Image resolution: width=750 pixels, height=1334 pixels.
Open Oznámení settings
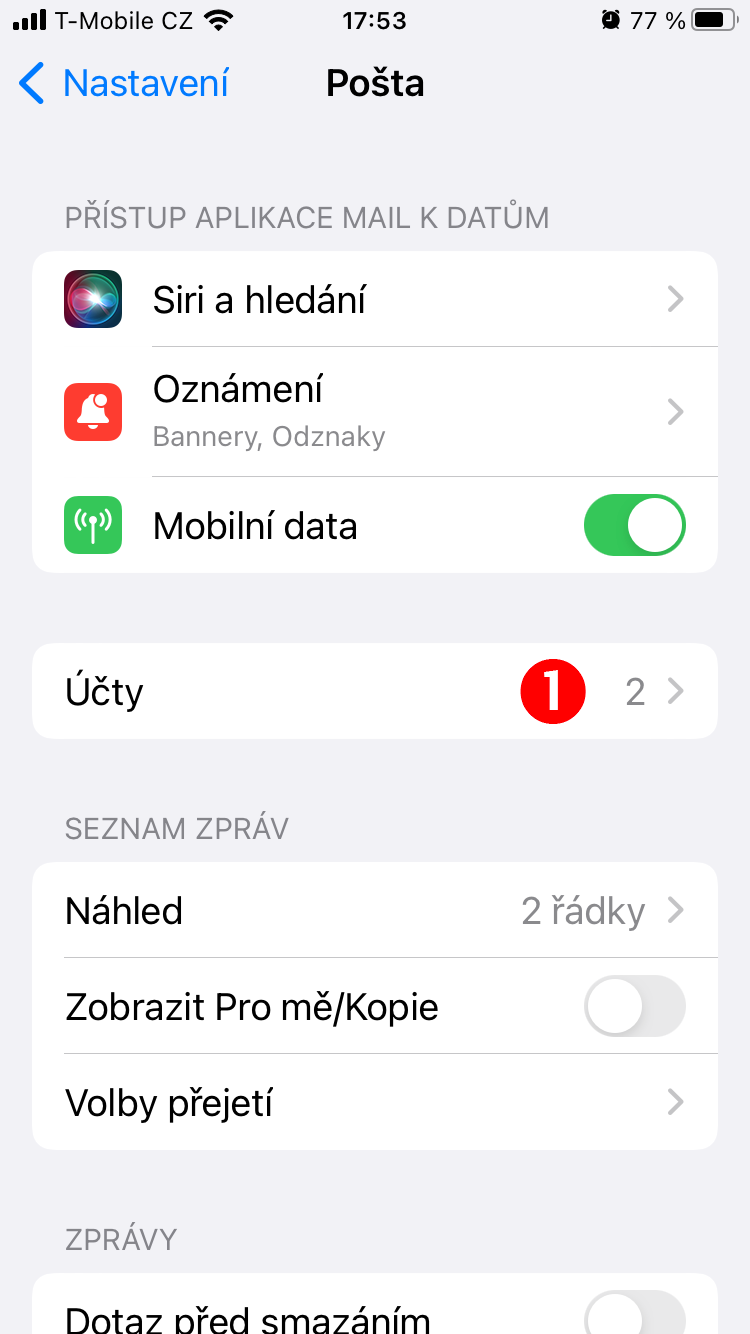pyautogui.click(x=375, y=411)
